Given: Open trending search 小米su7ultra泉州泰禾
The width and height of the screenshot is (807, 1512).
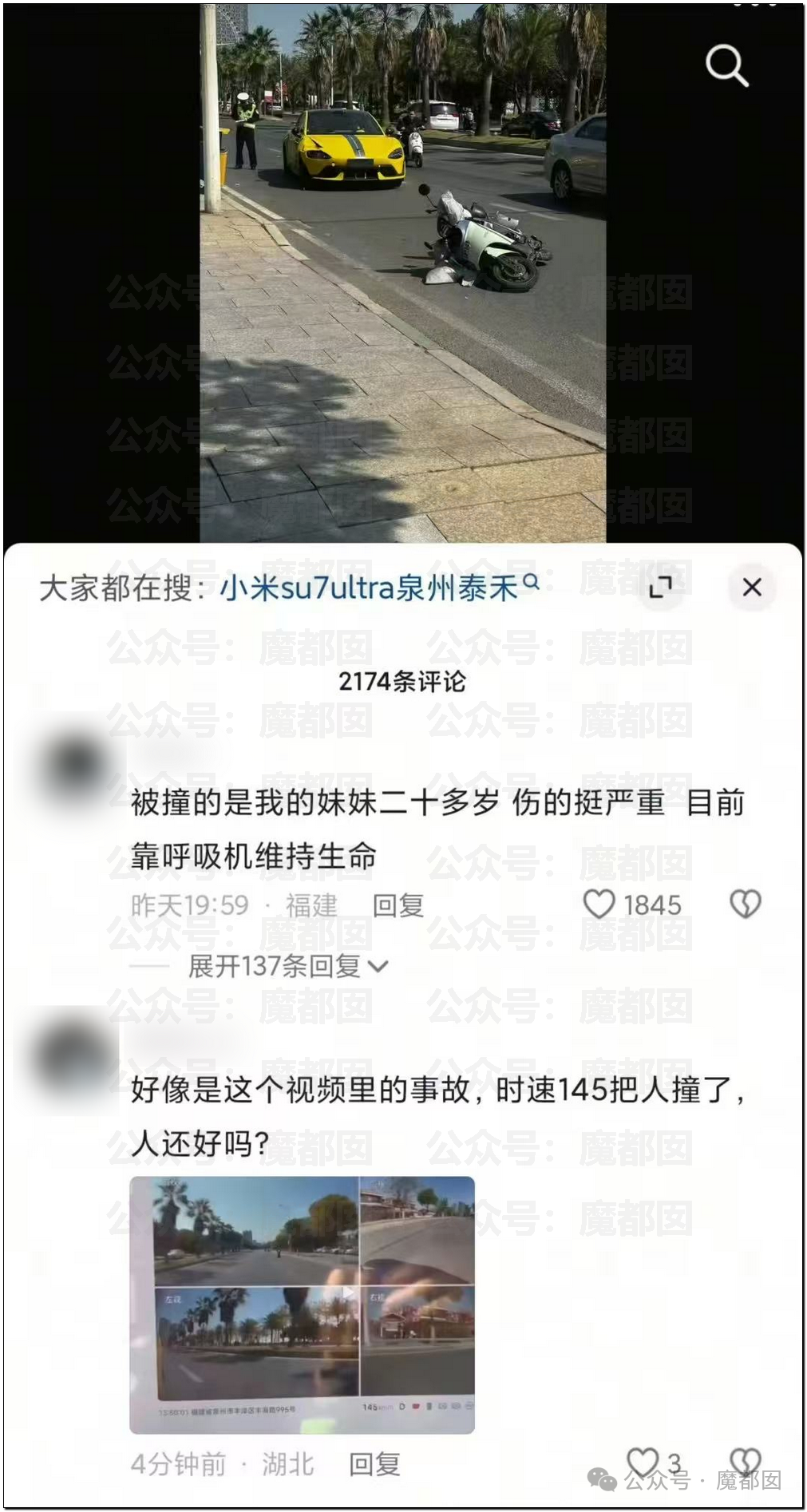Looking at the screenshot, I should click(x=378, y=588).
